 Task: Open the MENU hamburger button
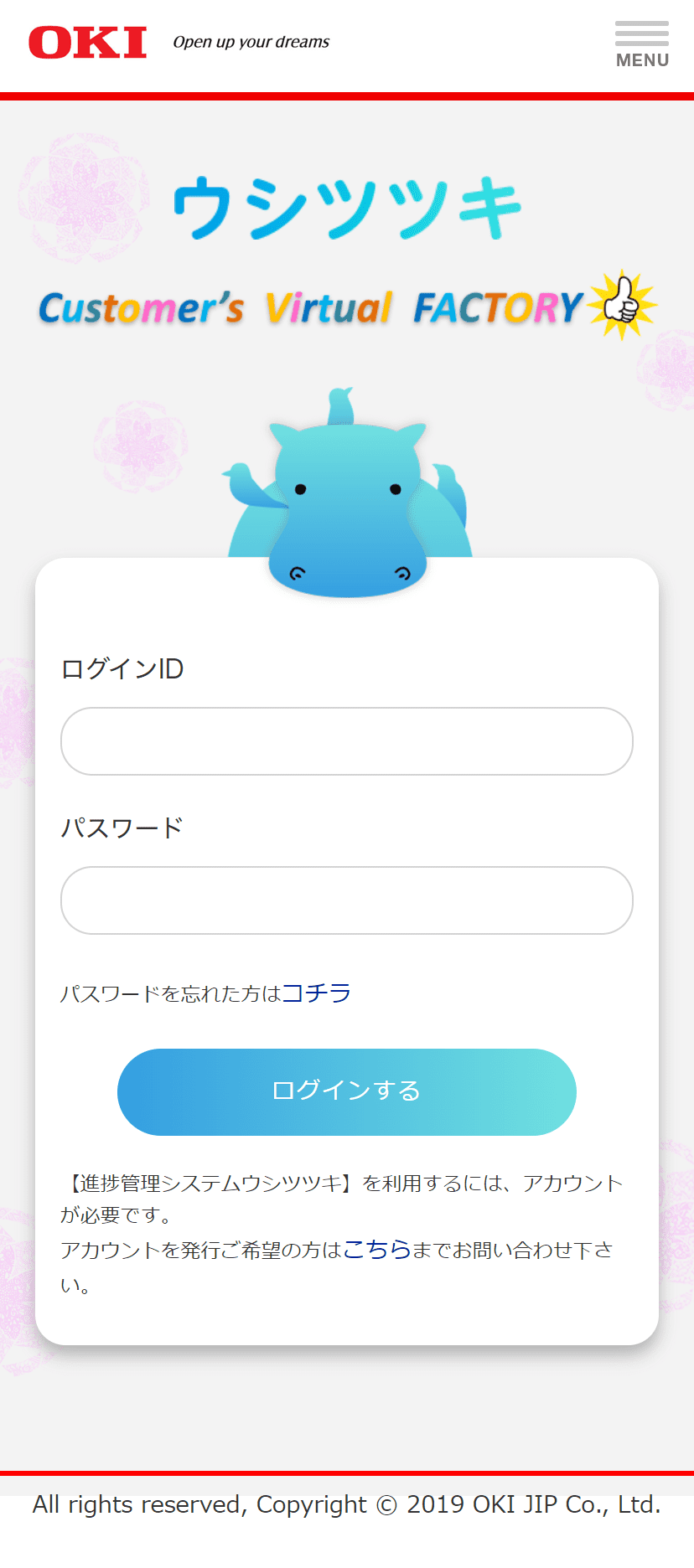641,44
